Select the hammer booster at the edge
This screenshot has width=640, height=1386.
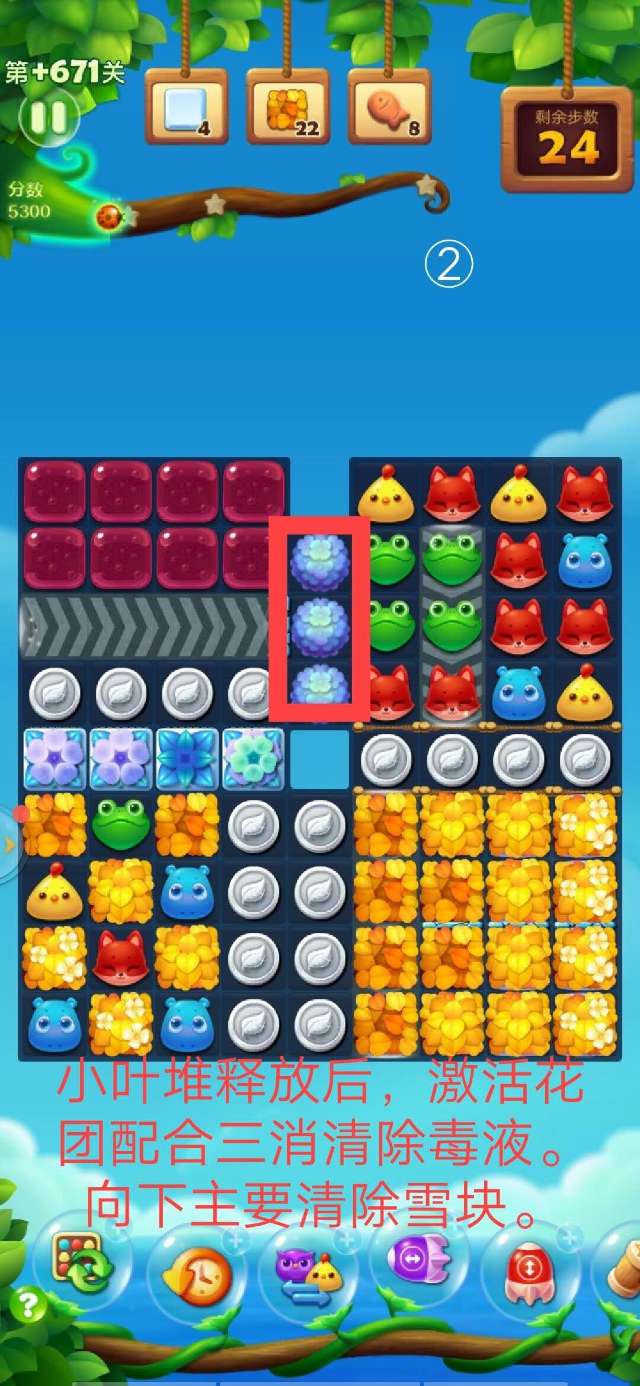(626, 1266)
